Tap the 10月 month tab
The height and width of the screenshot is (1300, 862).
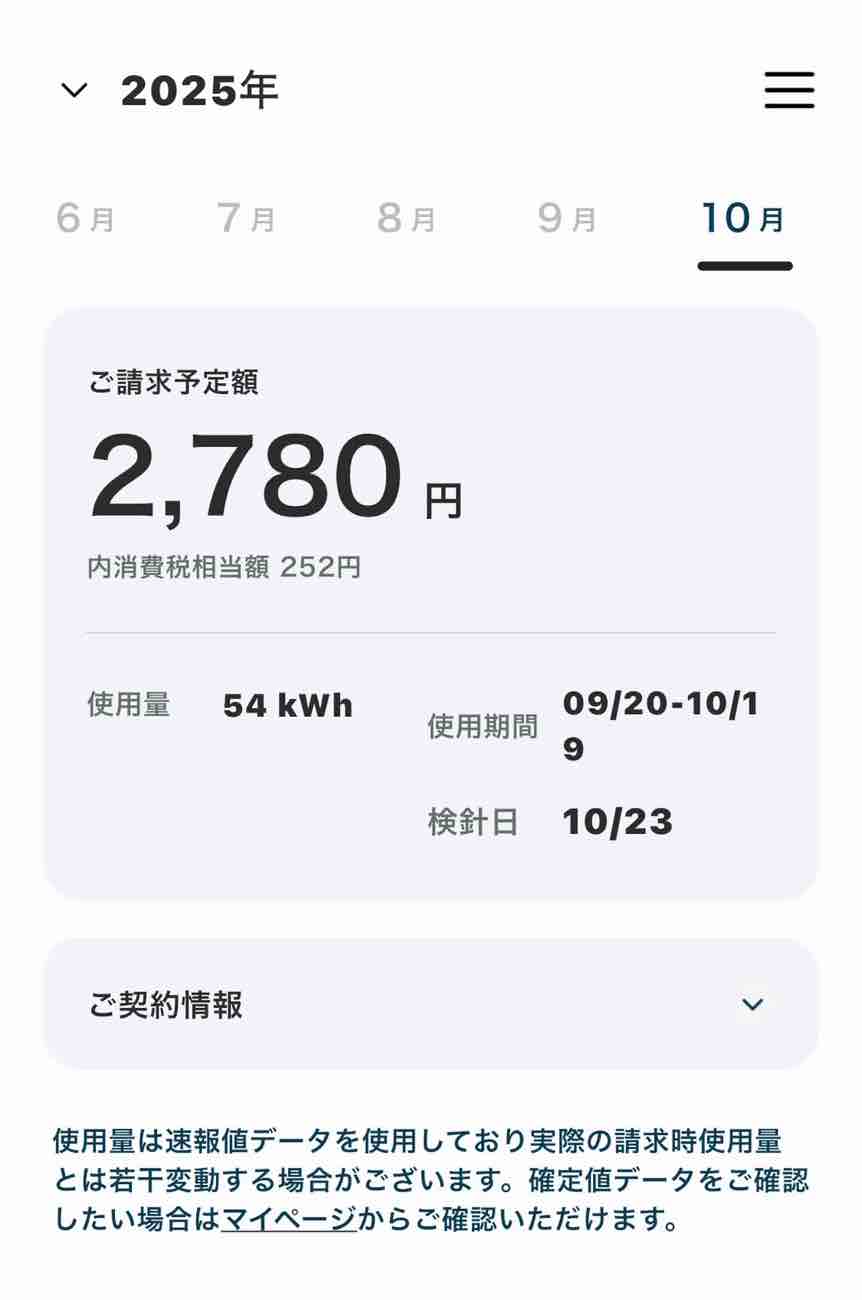coord(743,218)
